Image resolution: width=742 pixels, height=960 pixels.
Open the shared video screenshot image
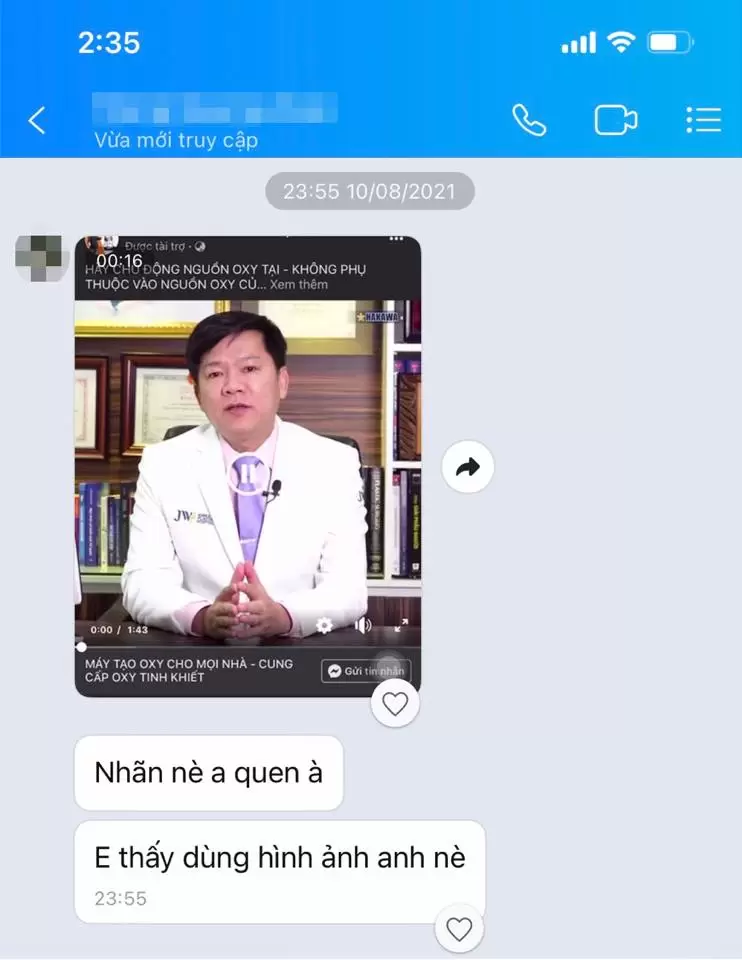[247, 466]
